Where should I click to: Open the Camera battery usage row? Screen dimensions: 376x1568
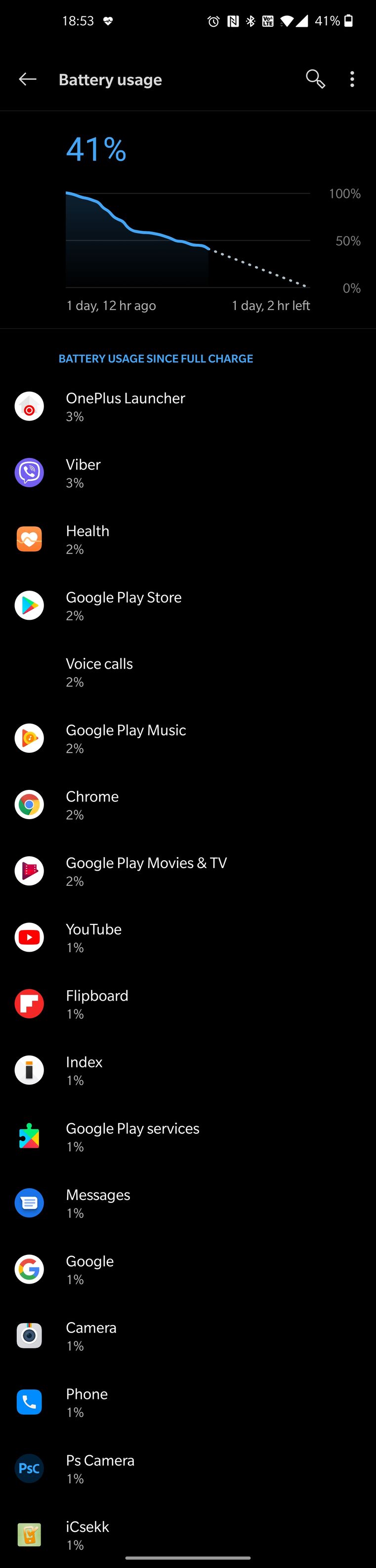tap(90, 1336)
